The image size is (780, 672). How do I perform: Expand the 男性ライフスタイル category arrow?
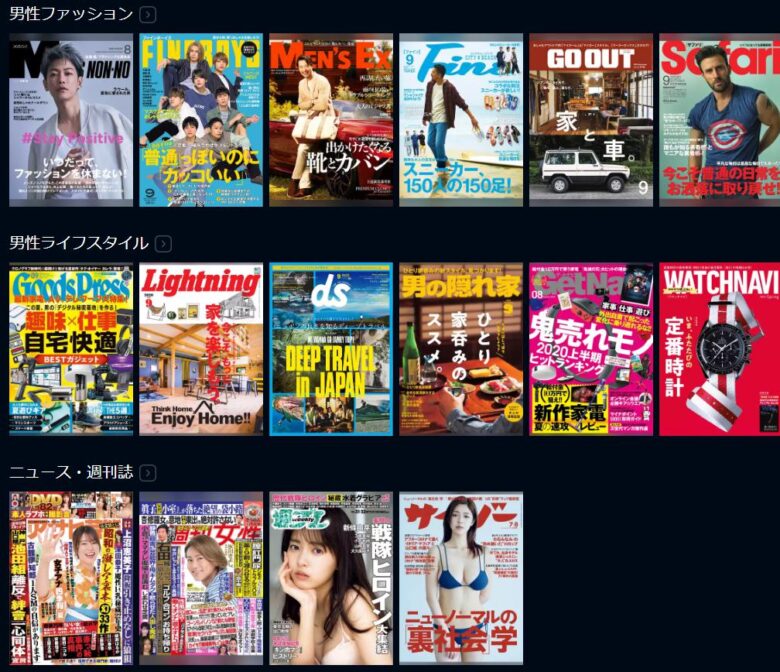pyautogui.click(x=163, y=243)
